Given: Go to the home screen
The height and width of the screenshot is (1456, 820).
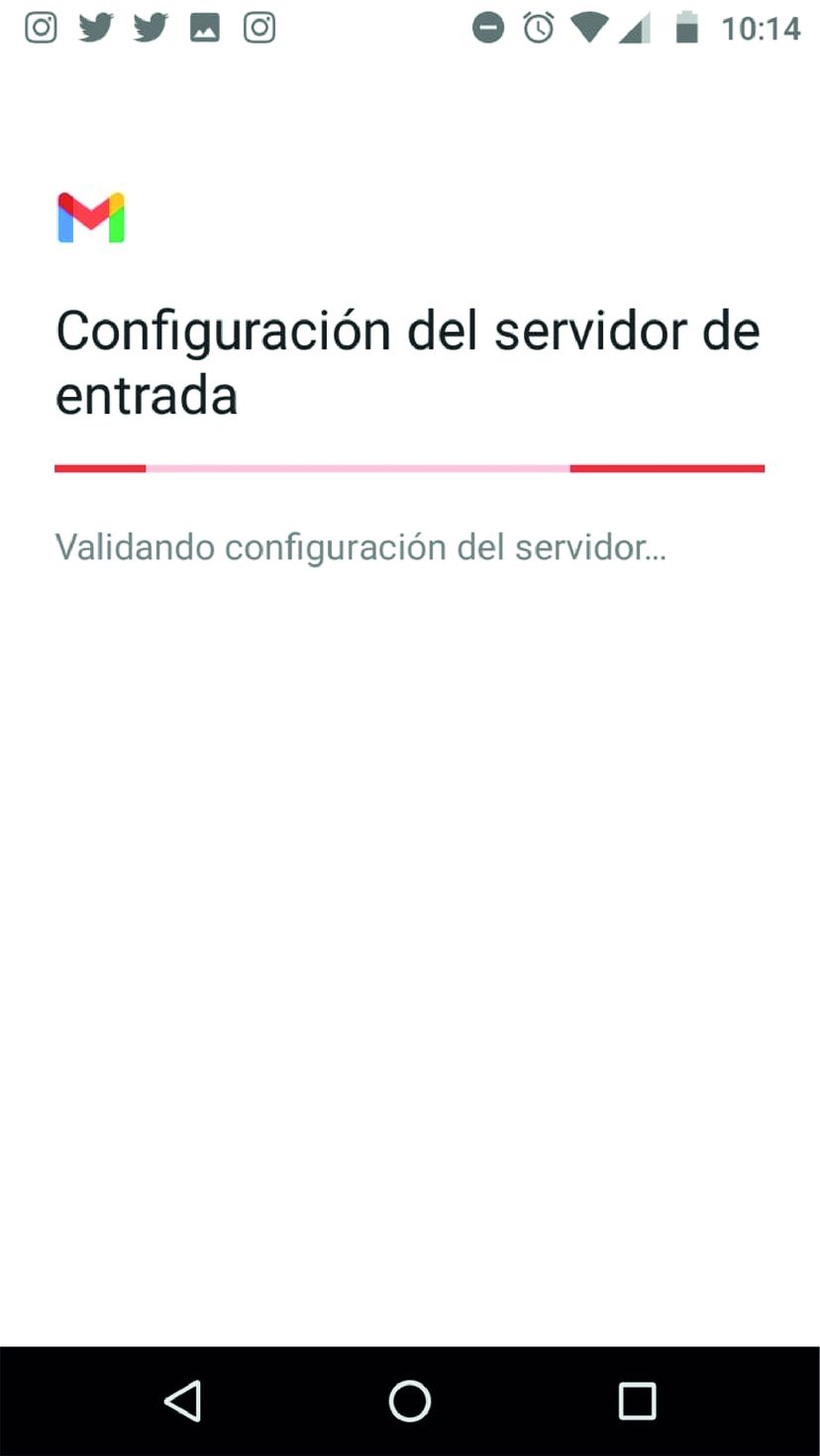Looking at the screenshot, I should [x=410, y=1401].
